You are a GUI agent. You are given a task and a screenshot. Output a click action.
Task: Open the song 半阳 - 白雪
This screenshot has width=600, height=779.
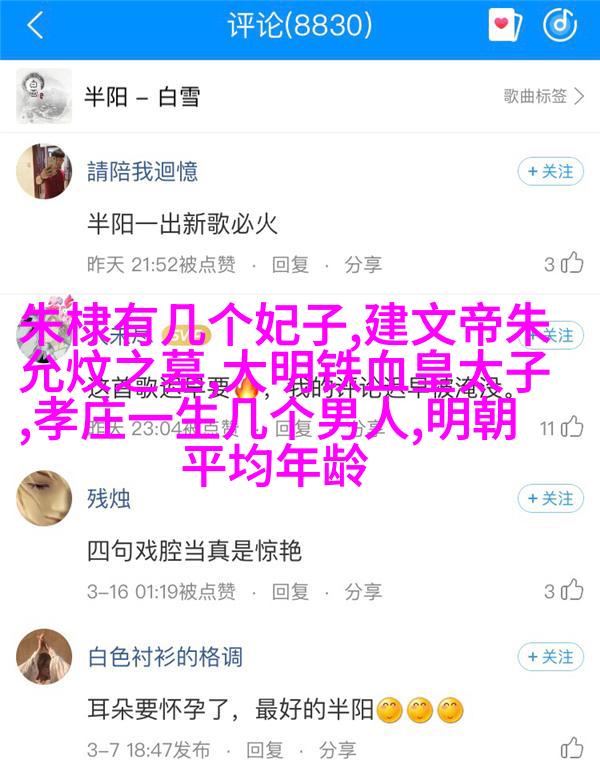point(140,96)
